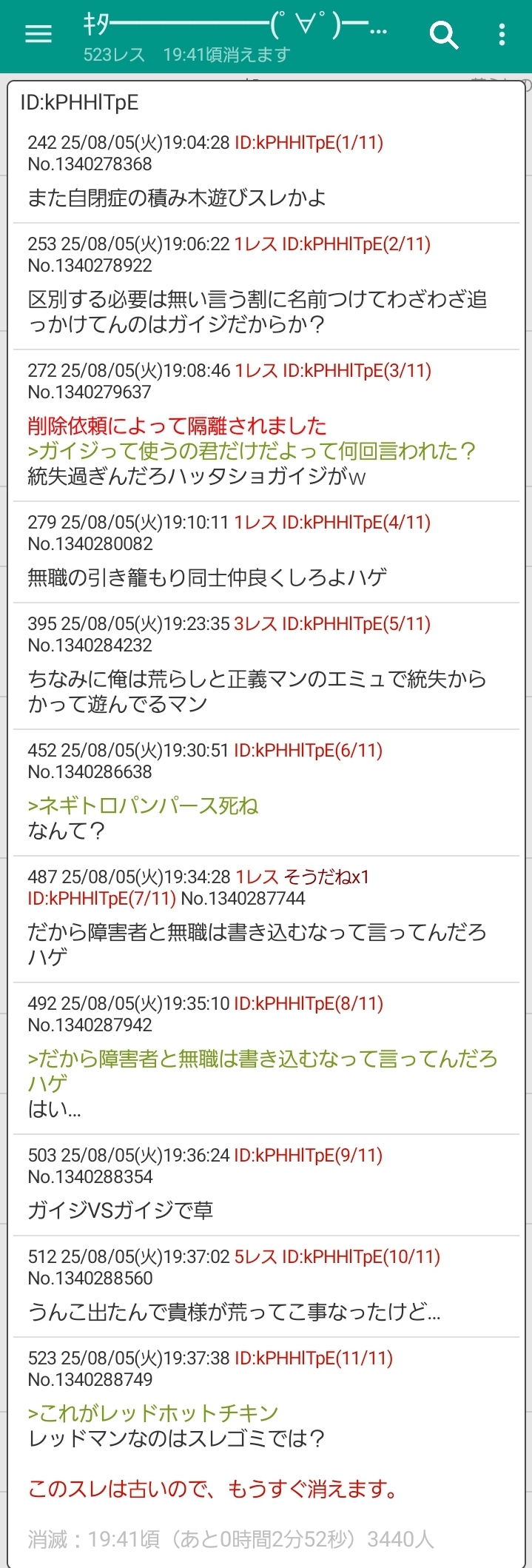532x1568 pixels.
Task: Jump to quoted ネギトロパンパース死ね post
Action: point(143,805)
